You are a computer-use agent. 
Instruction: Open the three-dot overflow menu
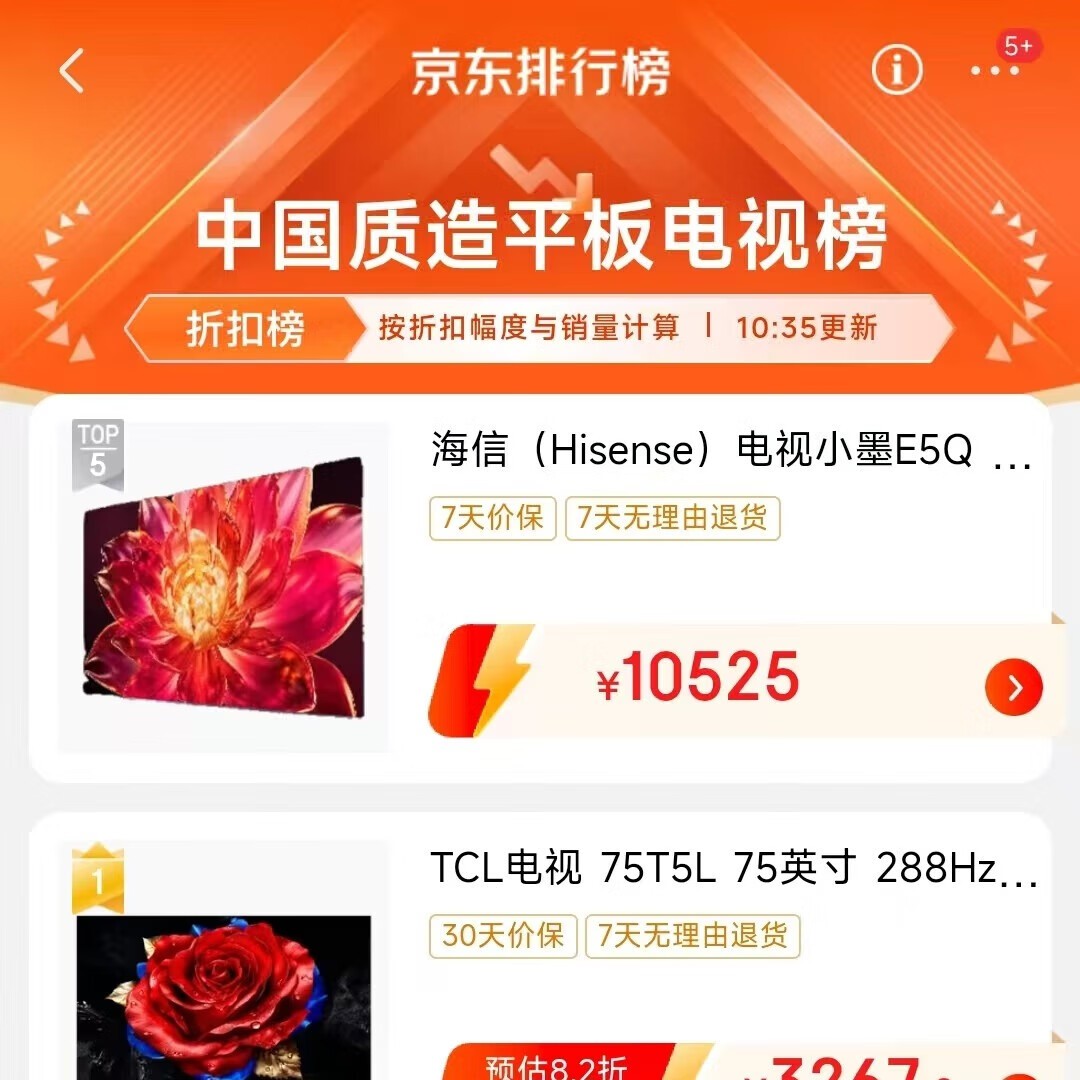coord(994,71)
